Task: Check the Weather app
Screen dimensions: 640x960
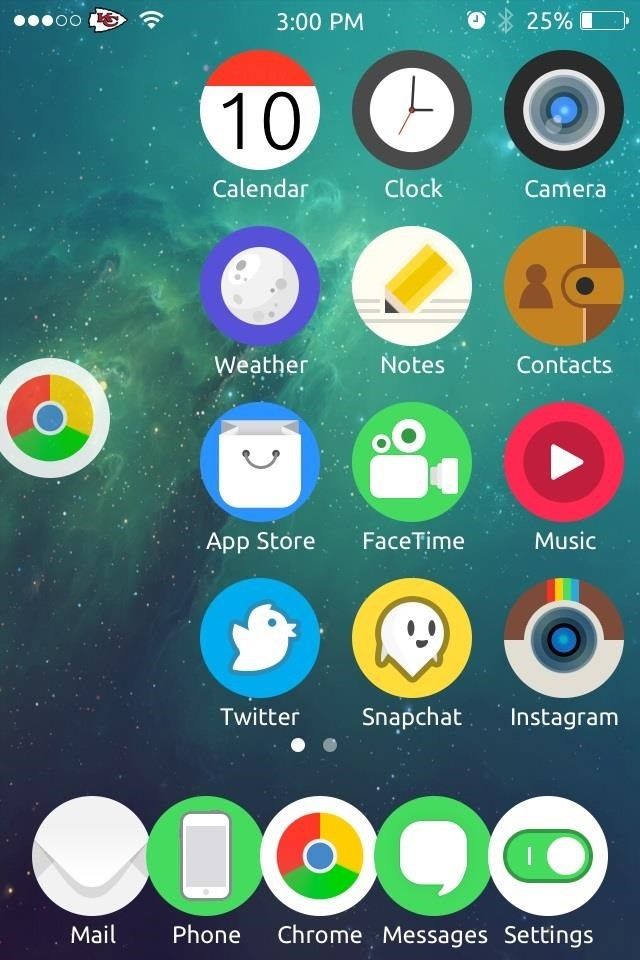Action: [x=260, y=286]
